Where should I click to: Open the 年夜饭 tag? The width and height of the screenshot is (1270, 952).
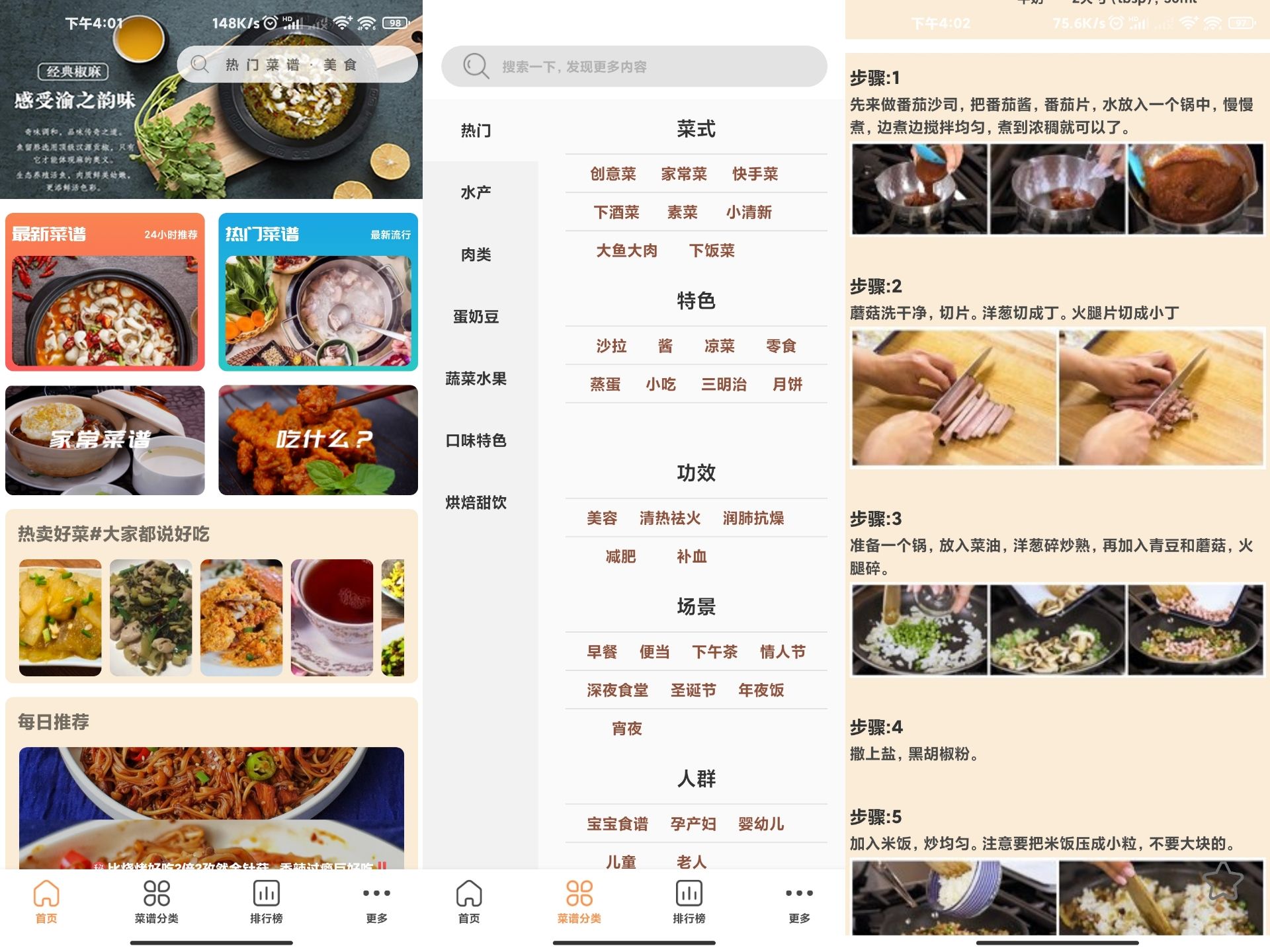click(761, 690)
